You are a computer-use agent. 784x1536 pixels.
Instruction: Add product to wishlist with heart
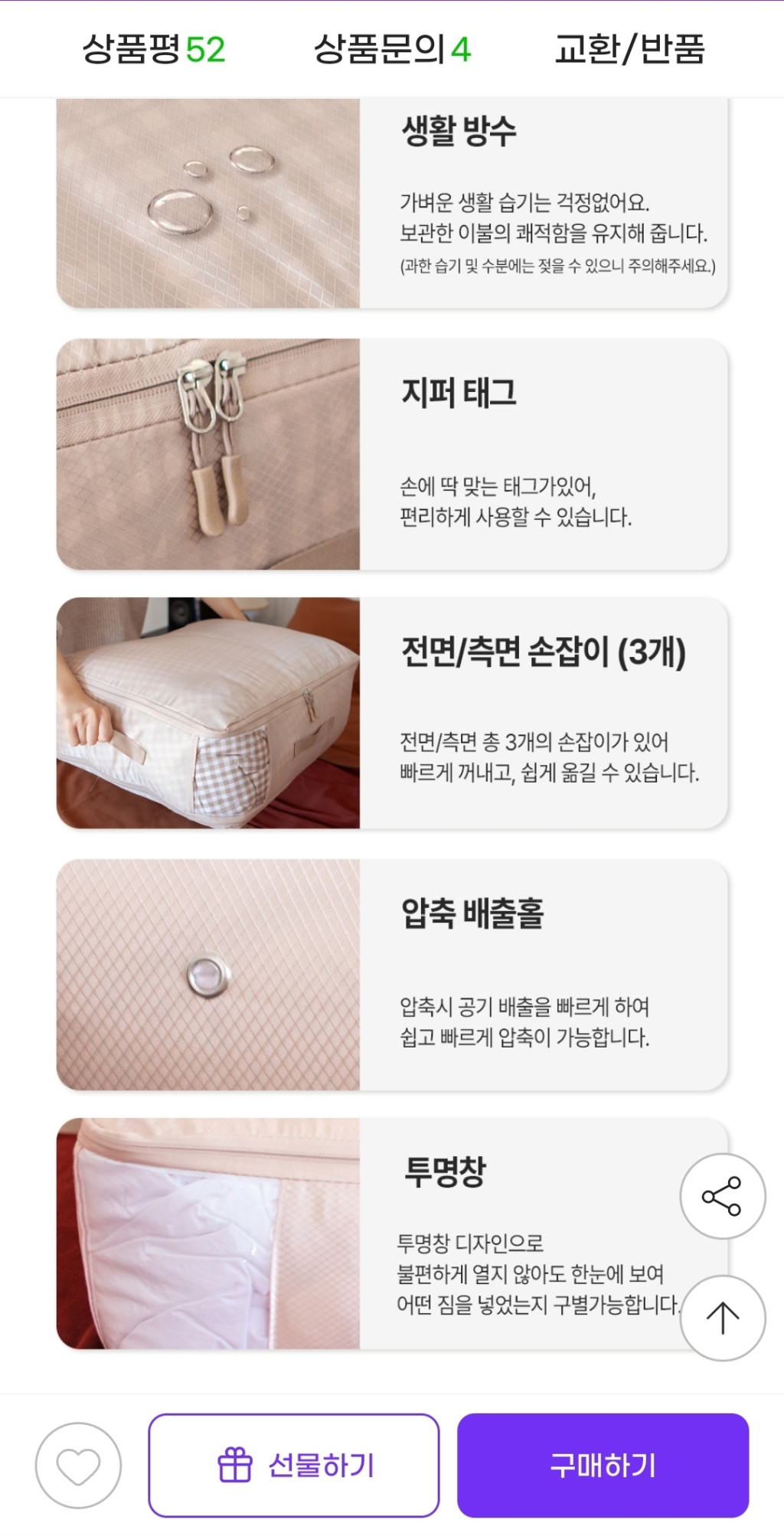pyautogui.click(x=78, y=1465)
